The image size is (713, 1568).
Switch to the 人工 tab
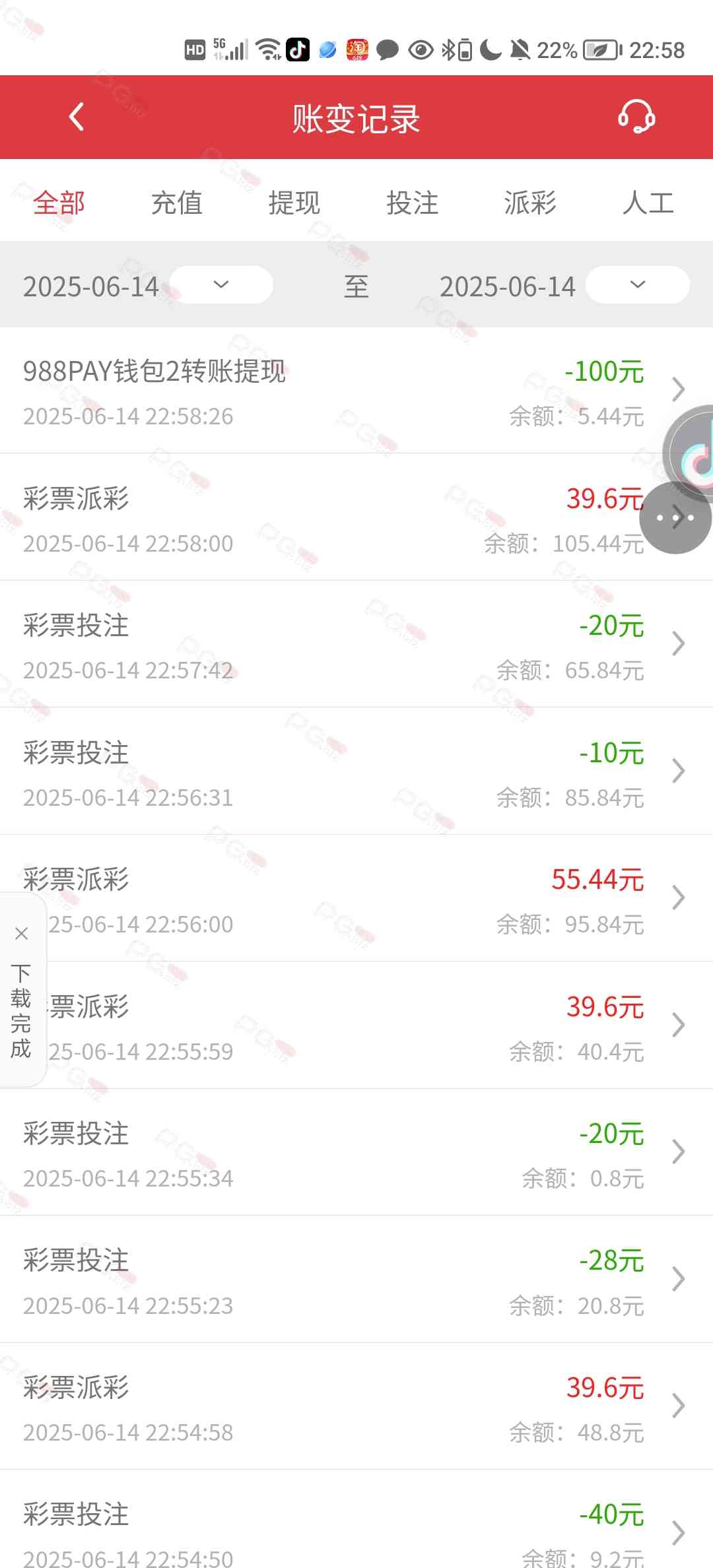(648, 203)
